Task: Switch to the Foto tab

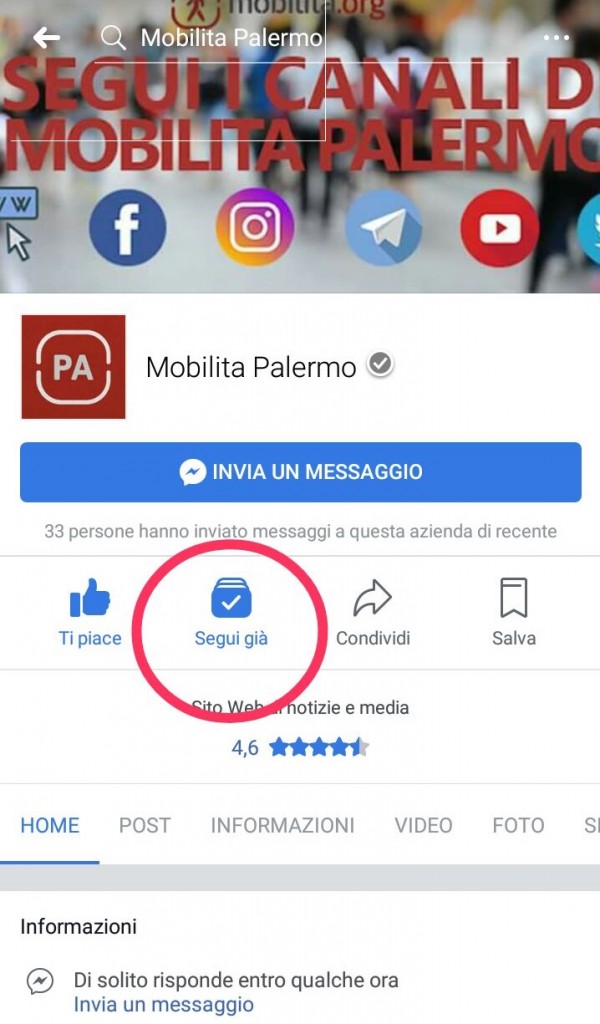Action: (518, 825)
